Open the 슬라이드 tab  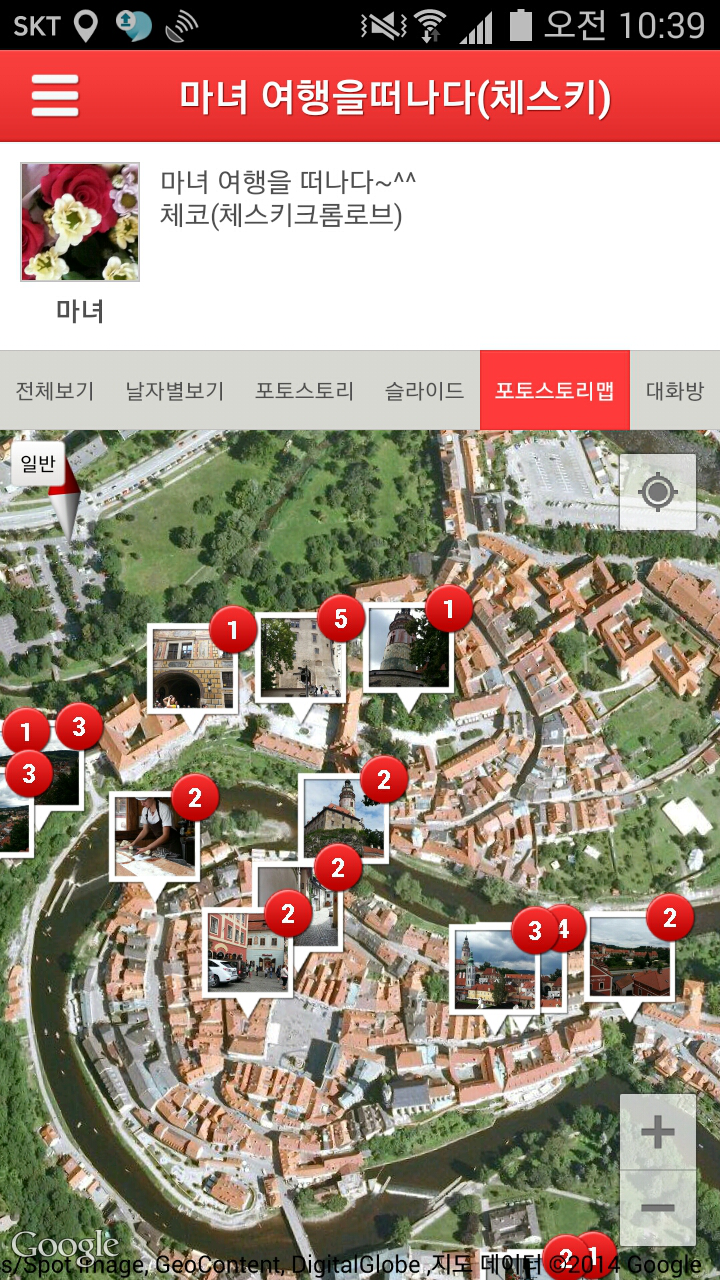tap(425, 390)
